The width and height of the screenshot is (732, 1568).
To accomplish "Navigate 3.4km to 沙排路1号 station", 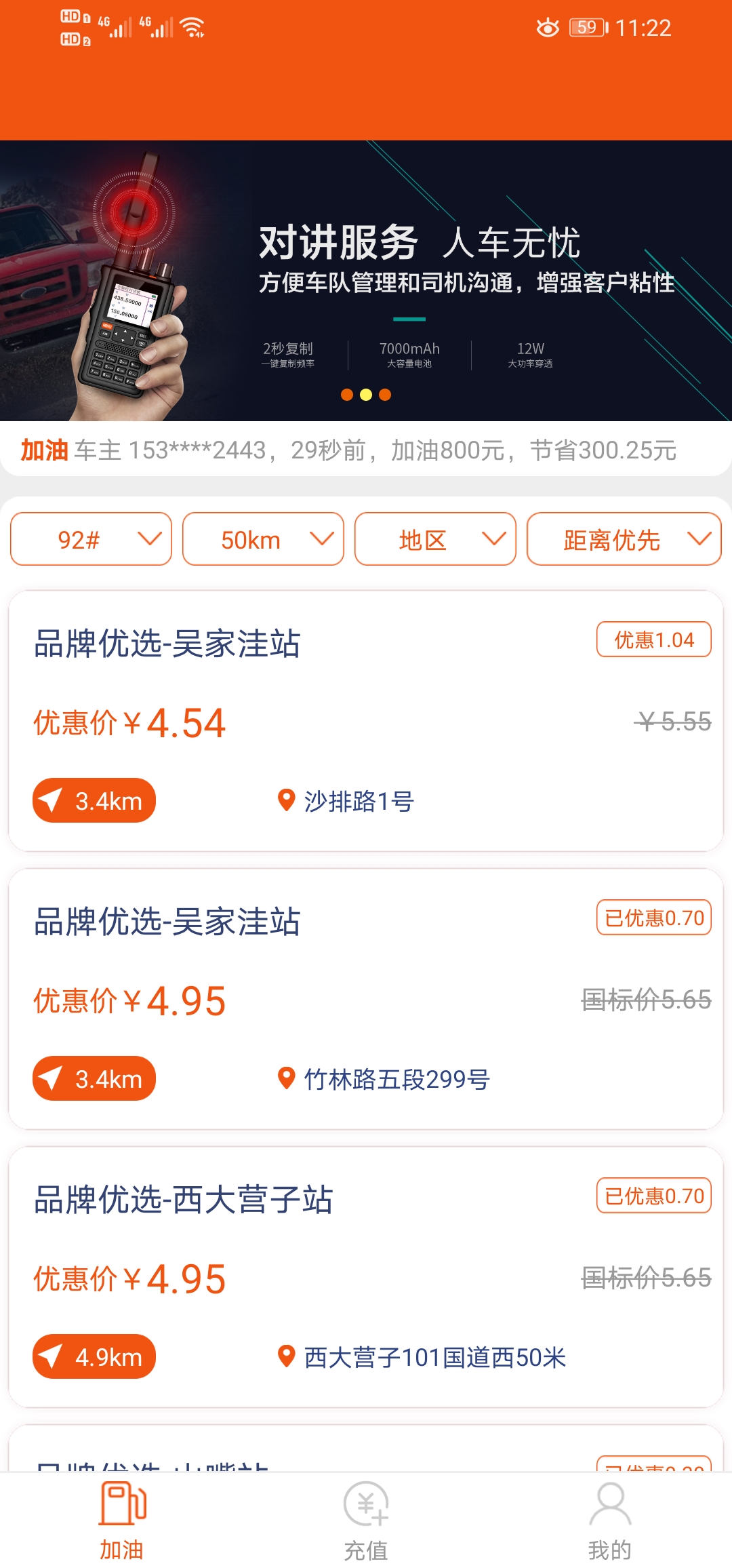I will pos(94,800).
